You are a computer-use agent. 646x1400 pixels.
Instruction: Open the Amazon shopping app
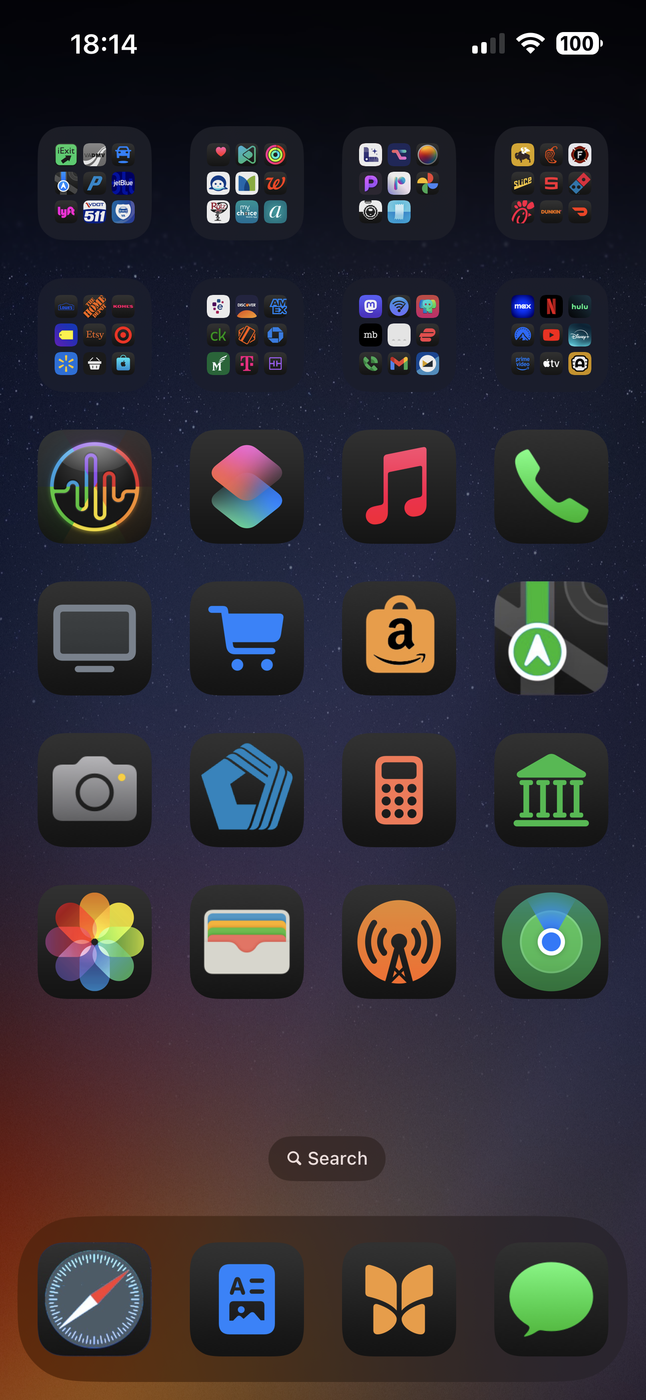(399, 638)
